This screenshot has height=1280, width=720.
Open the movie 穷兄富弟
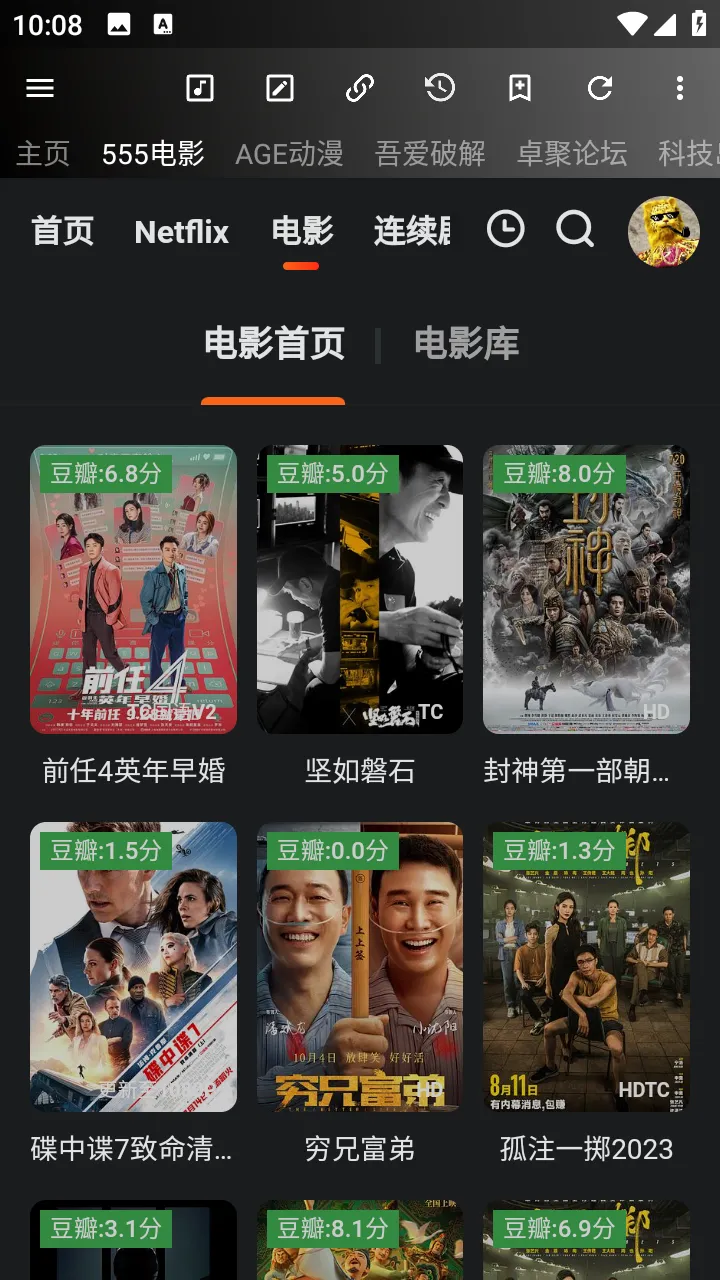(360, 967)
